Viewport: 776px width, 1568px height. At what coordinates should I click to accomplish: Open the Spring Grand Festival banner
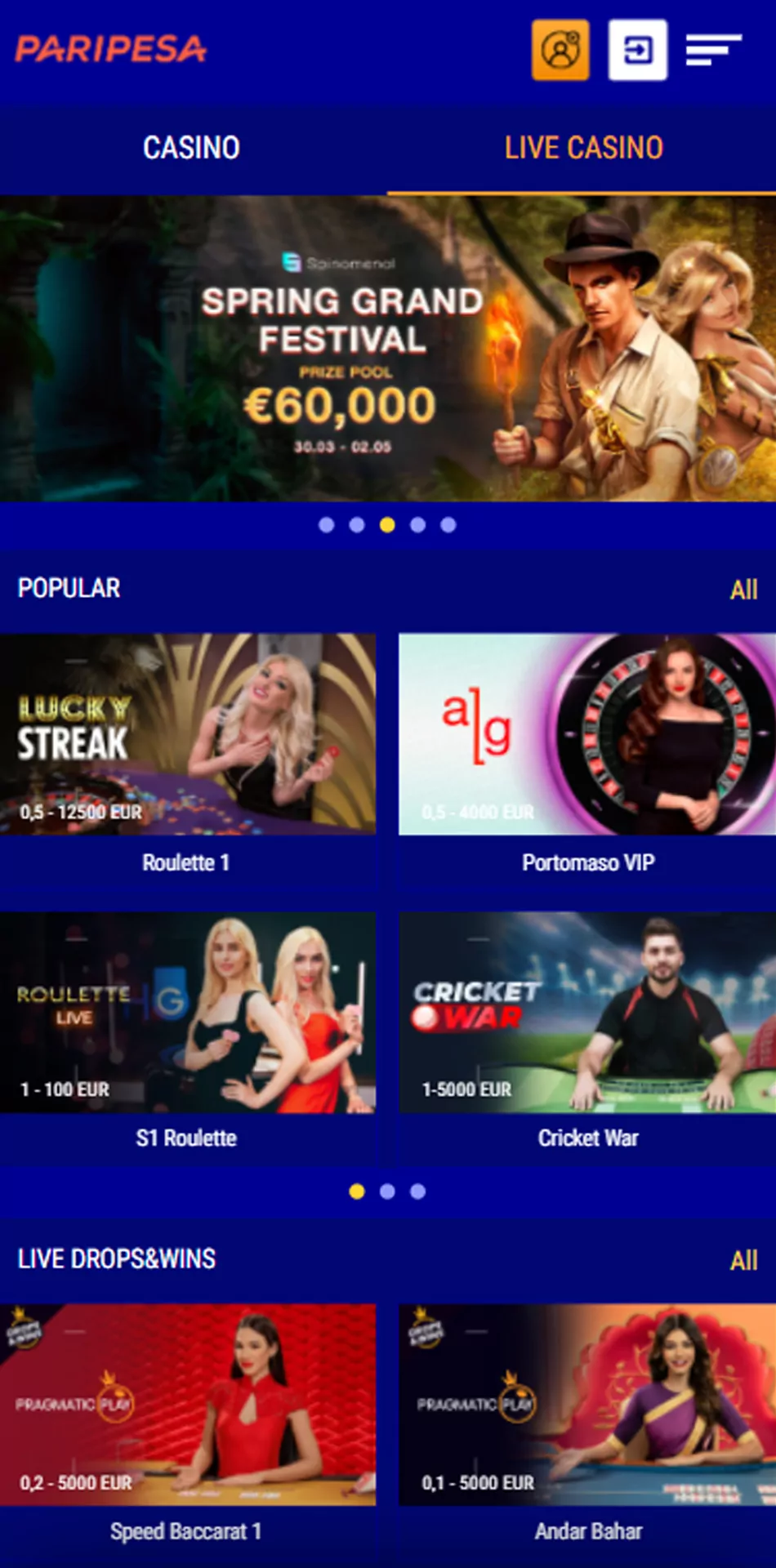(x=388, y=349)
